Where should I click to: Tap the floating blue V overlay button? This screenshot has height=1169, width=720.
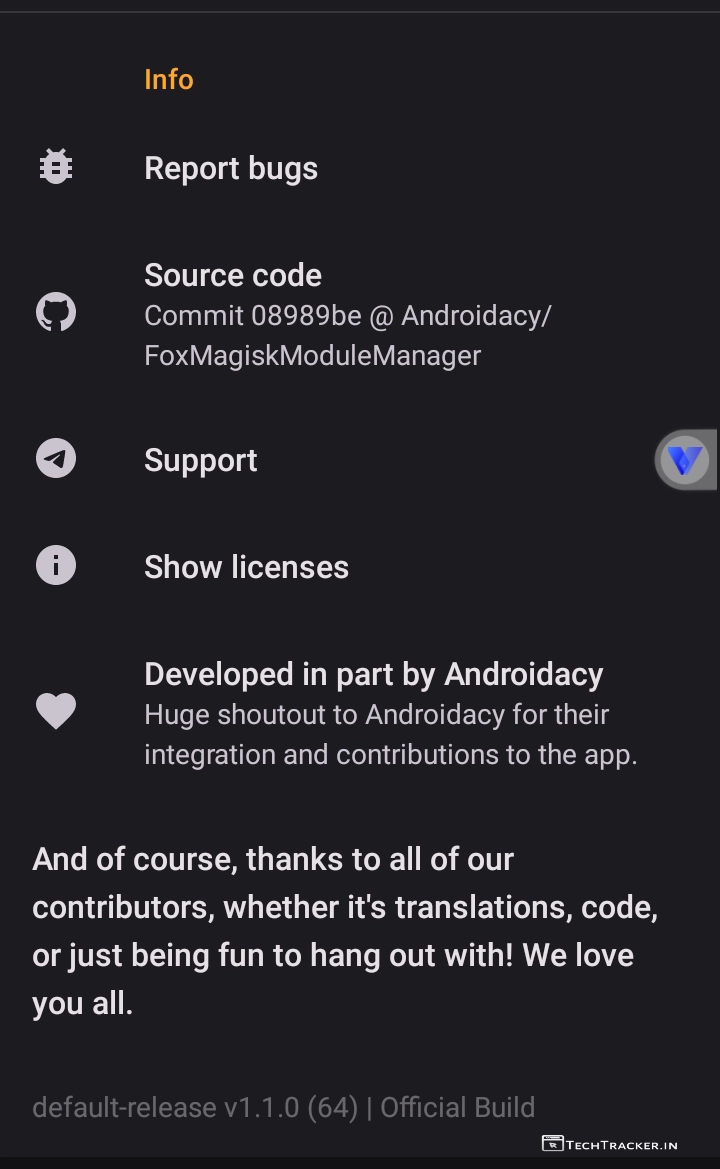(x=686, y=460)
